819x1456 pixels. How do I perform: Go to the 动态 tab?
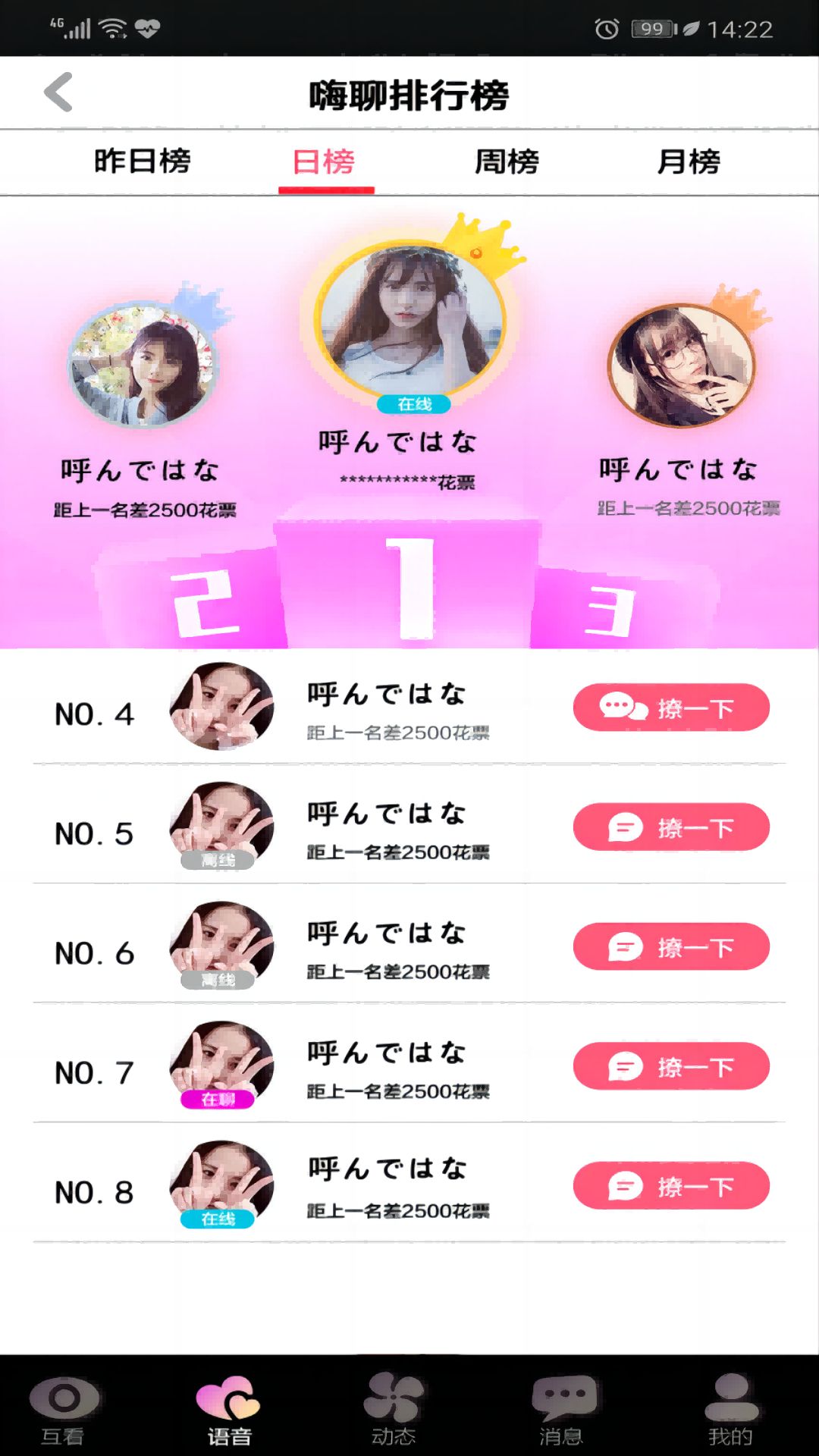(x=394, y=1409)
